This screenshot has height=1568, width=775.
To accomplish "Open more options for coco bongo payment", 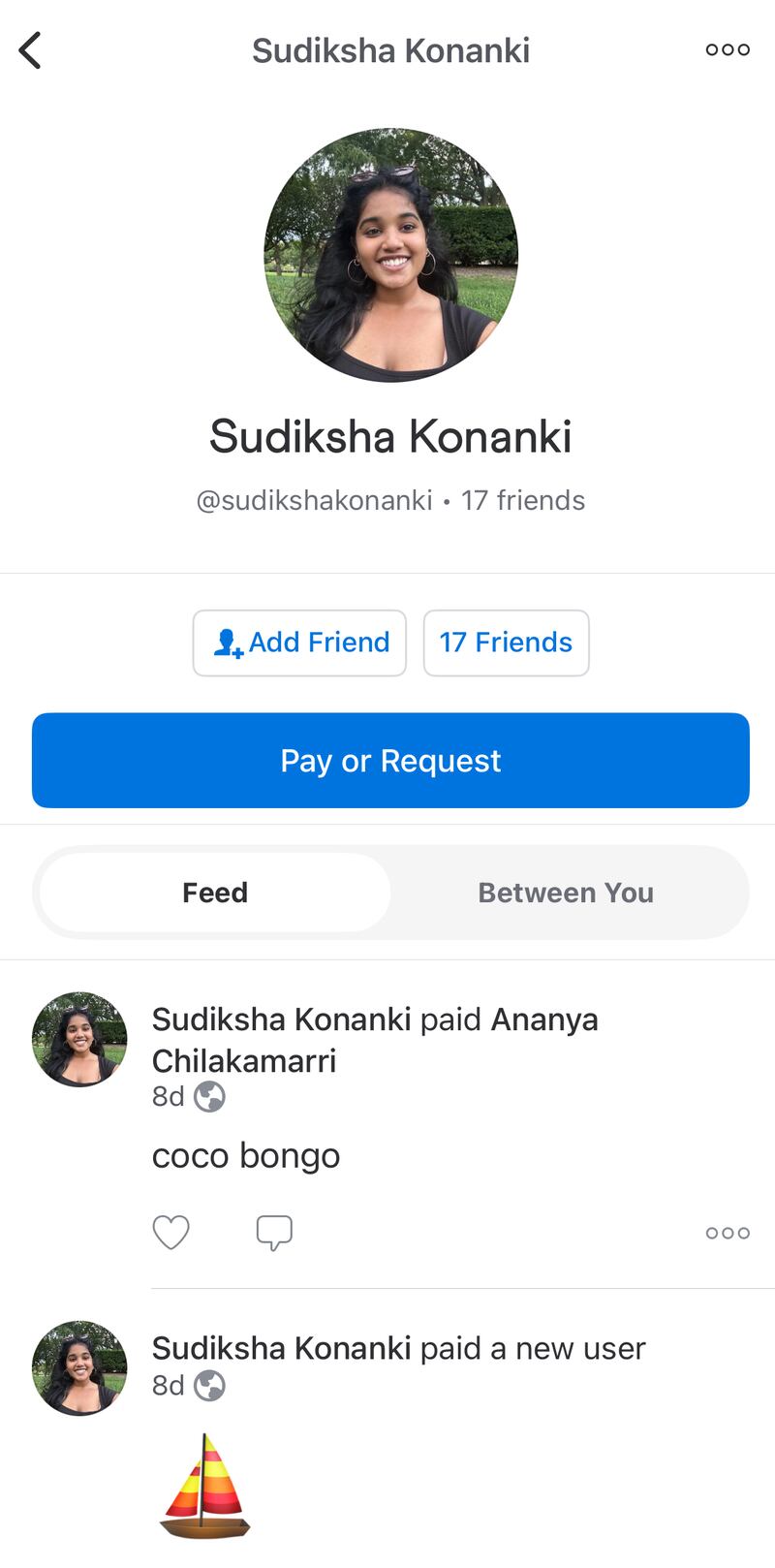I will point(728,1233).
